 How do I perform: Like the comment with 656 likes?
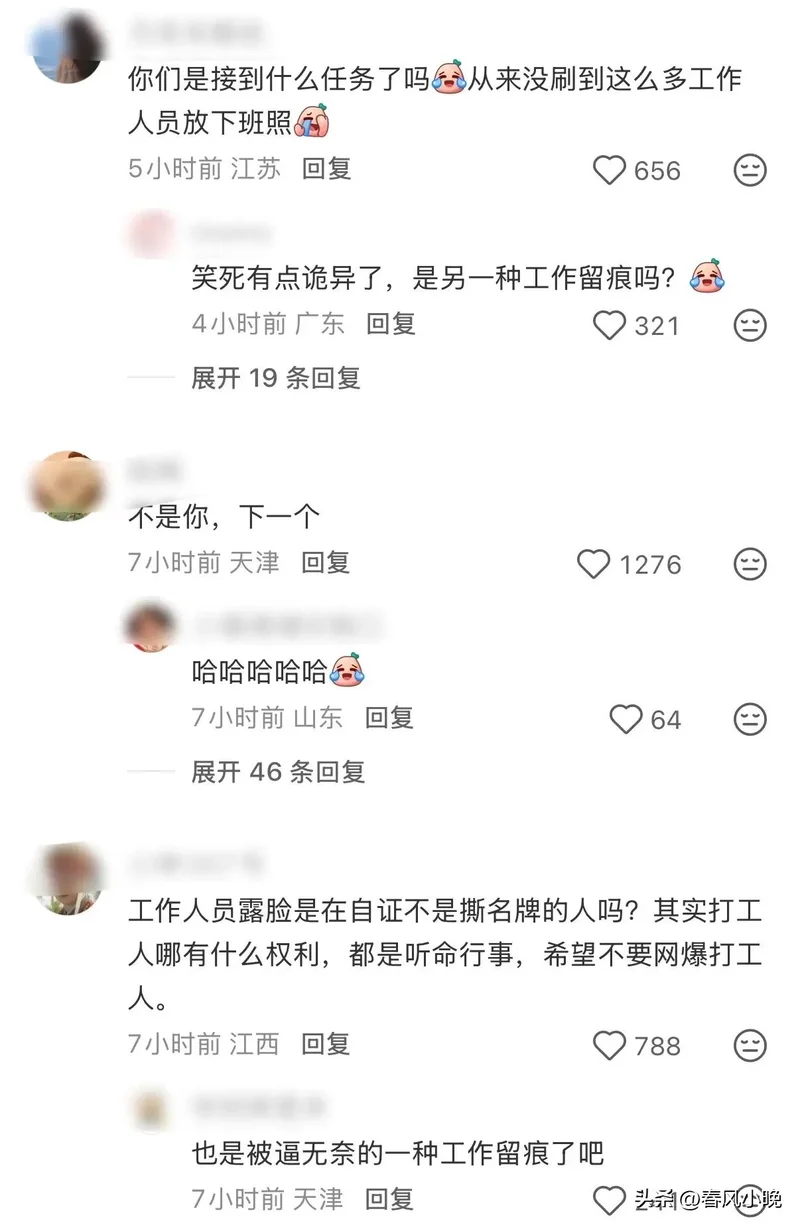pos(610,170)
